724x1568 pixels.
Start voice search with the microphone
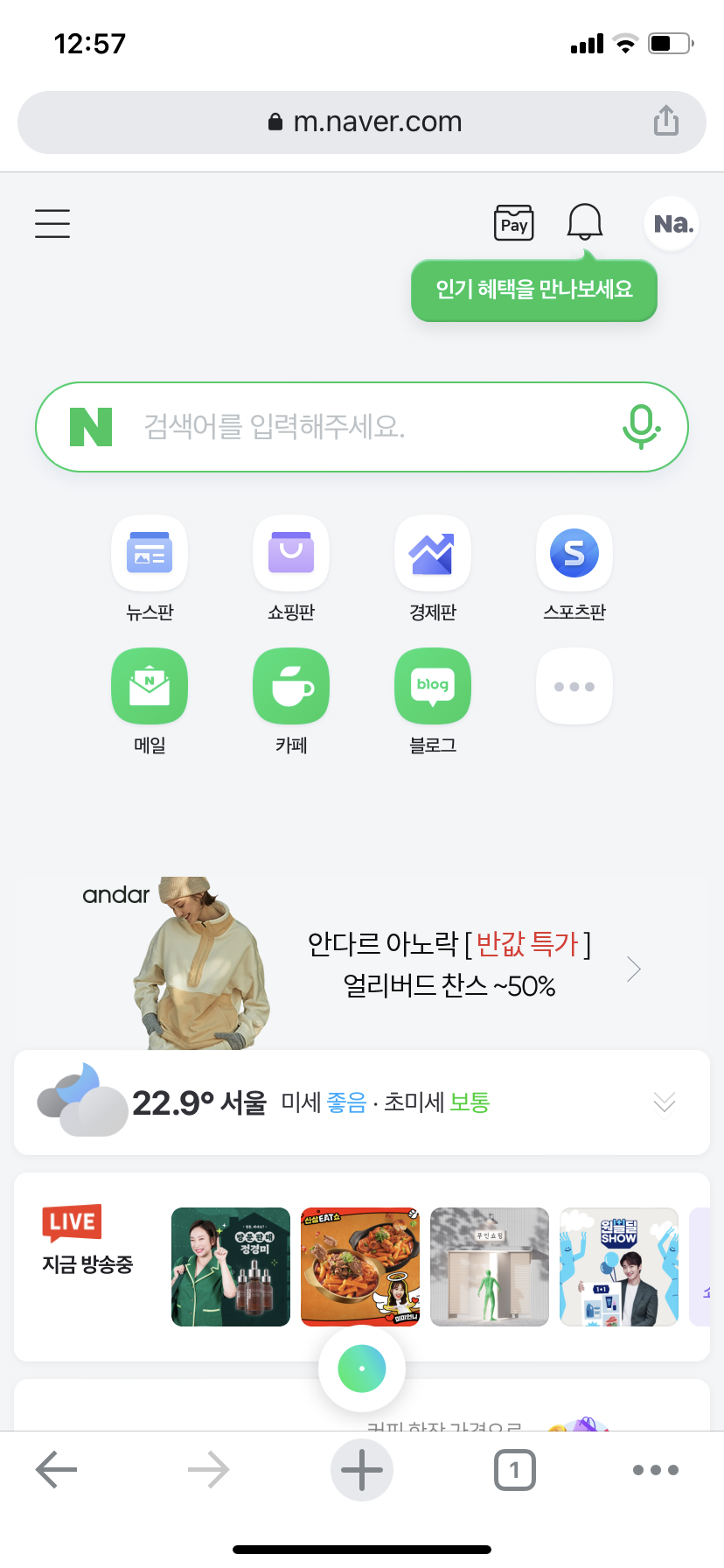641,427
